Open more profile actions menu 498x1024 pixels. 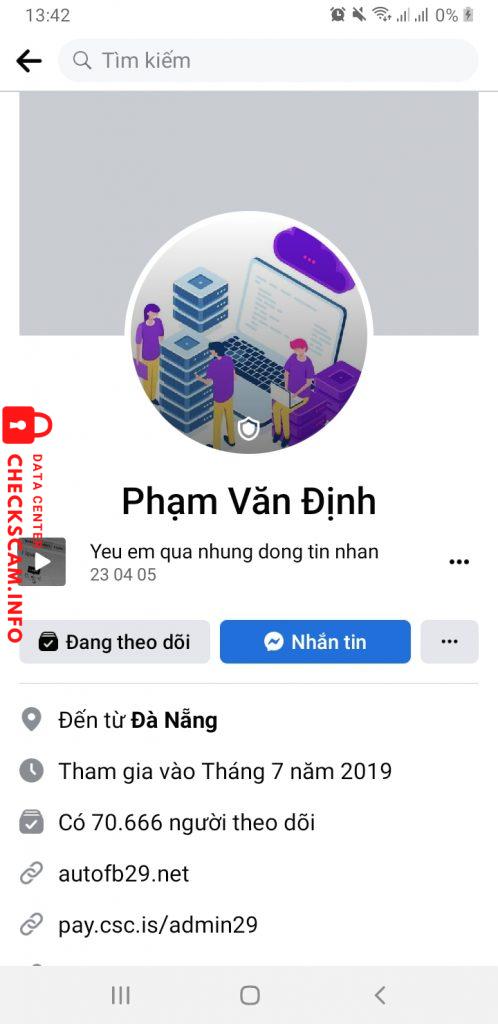449,642
